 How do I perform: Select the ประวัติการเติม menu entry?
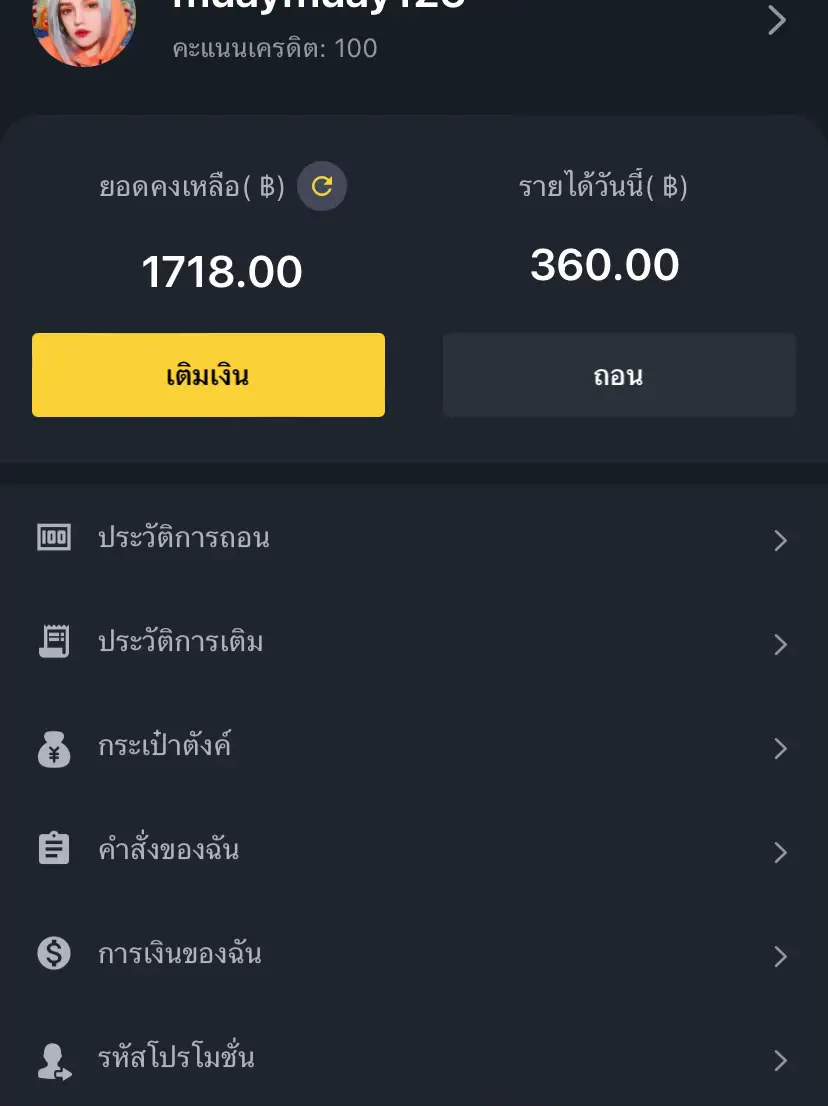tap(180, 643)
